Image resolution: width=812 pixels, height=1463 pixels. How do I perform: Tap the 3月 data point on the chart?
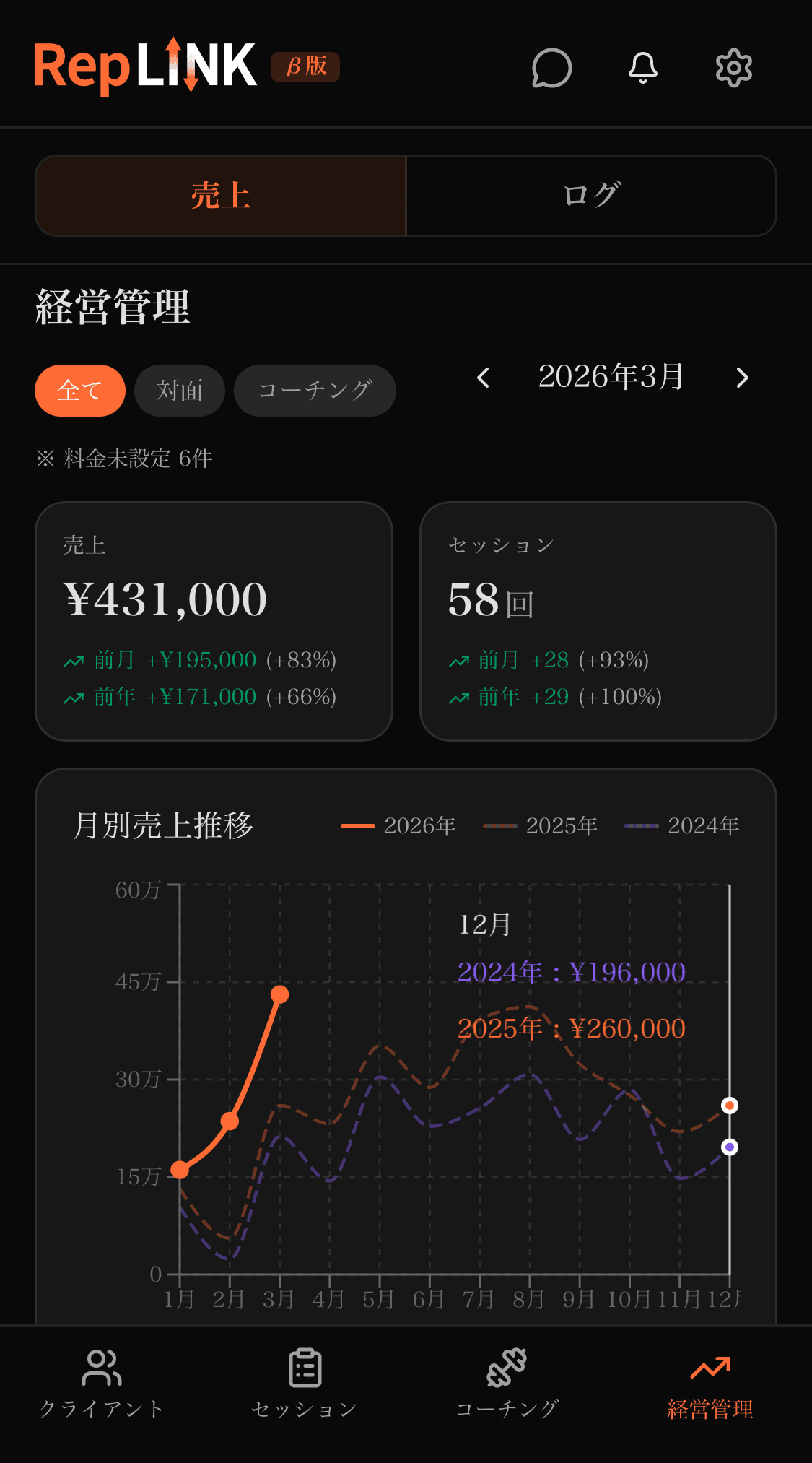click(281, 994)
